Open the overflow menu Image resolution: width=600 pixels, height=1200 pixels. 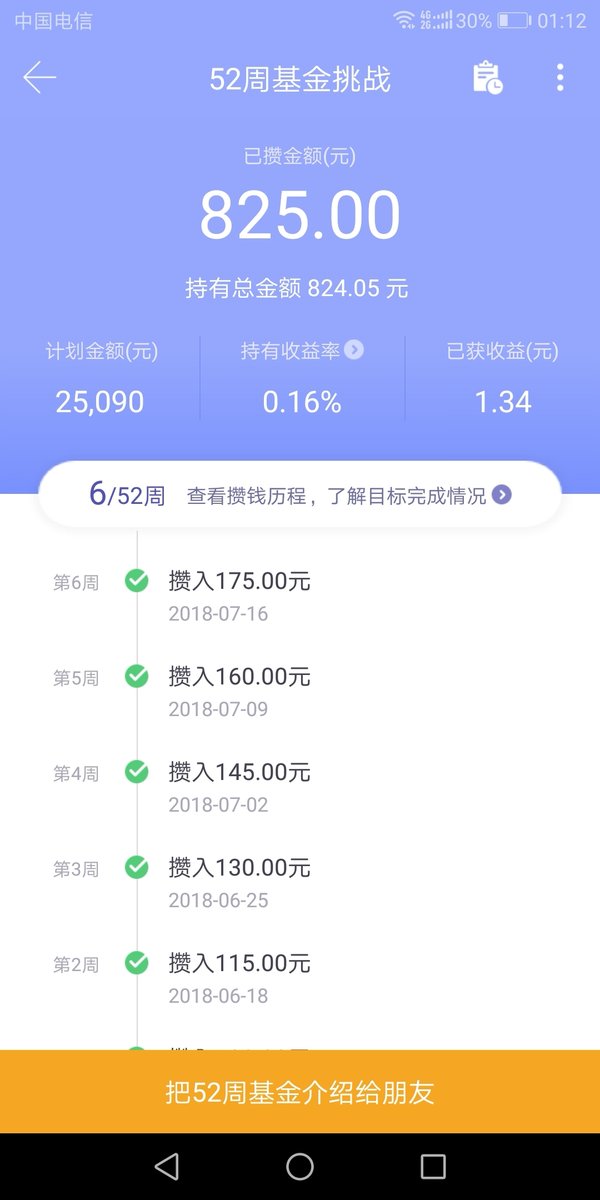tap(560, 78)
